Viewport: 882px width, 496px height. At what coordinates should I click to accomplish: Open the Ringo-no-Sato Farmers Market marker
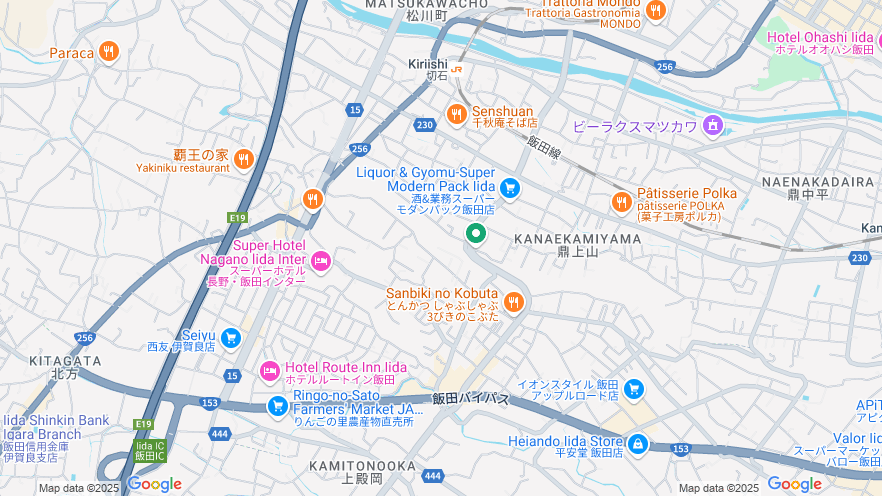click(x=278, y=405)
